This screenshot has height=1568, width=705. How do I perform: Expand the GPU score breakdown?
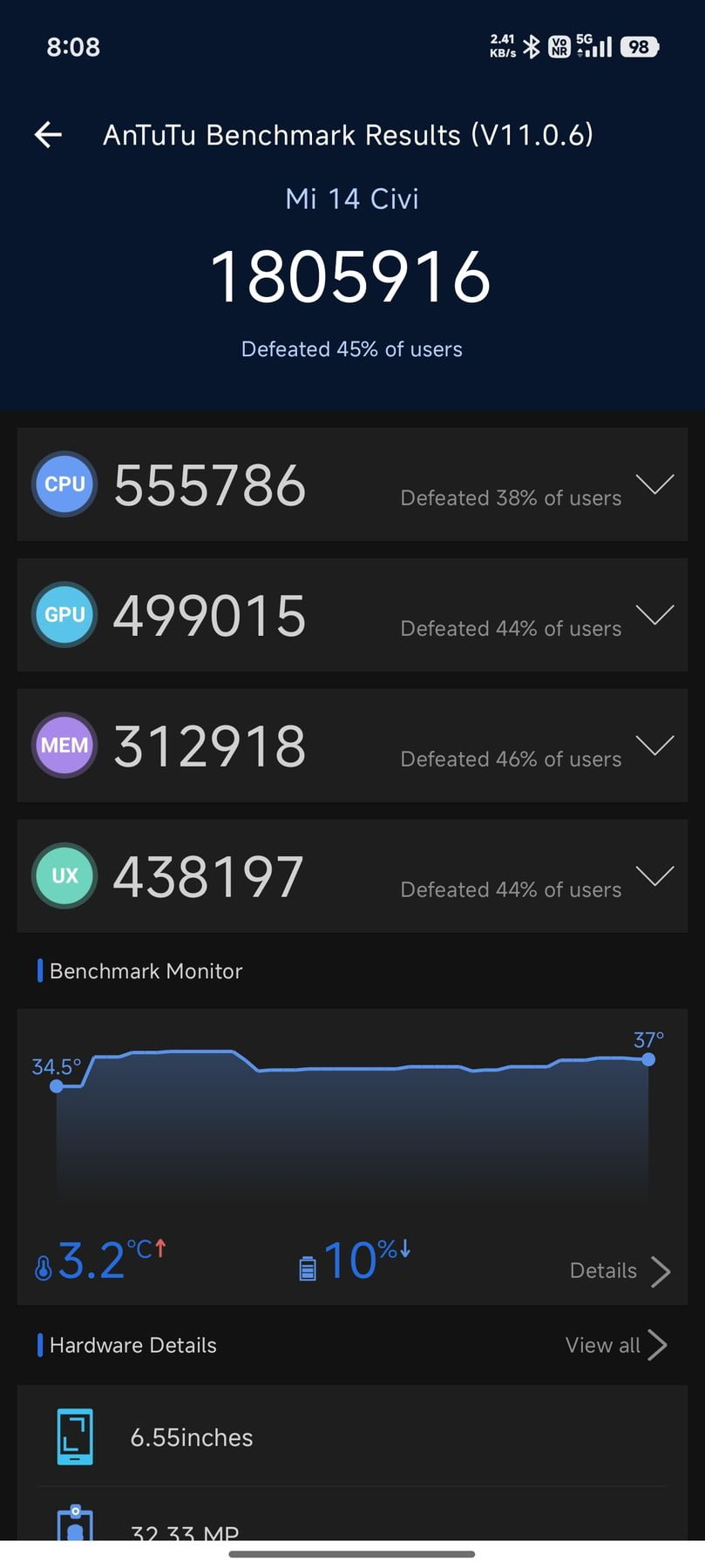[654, 614]
